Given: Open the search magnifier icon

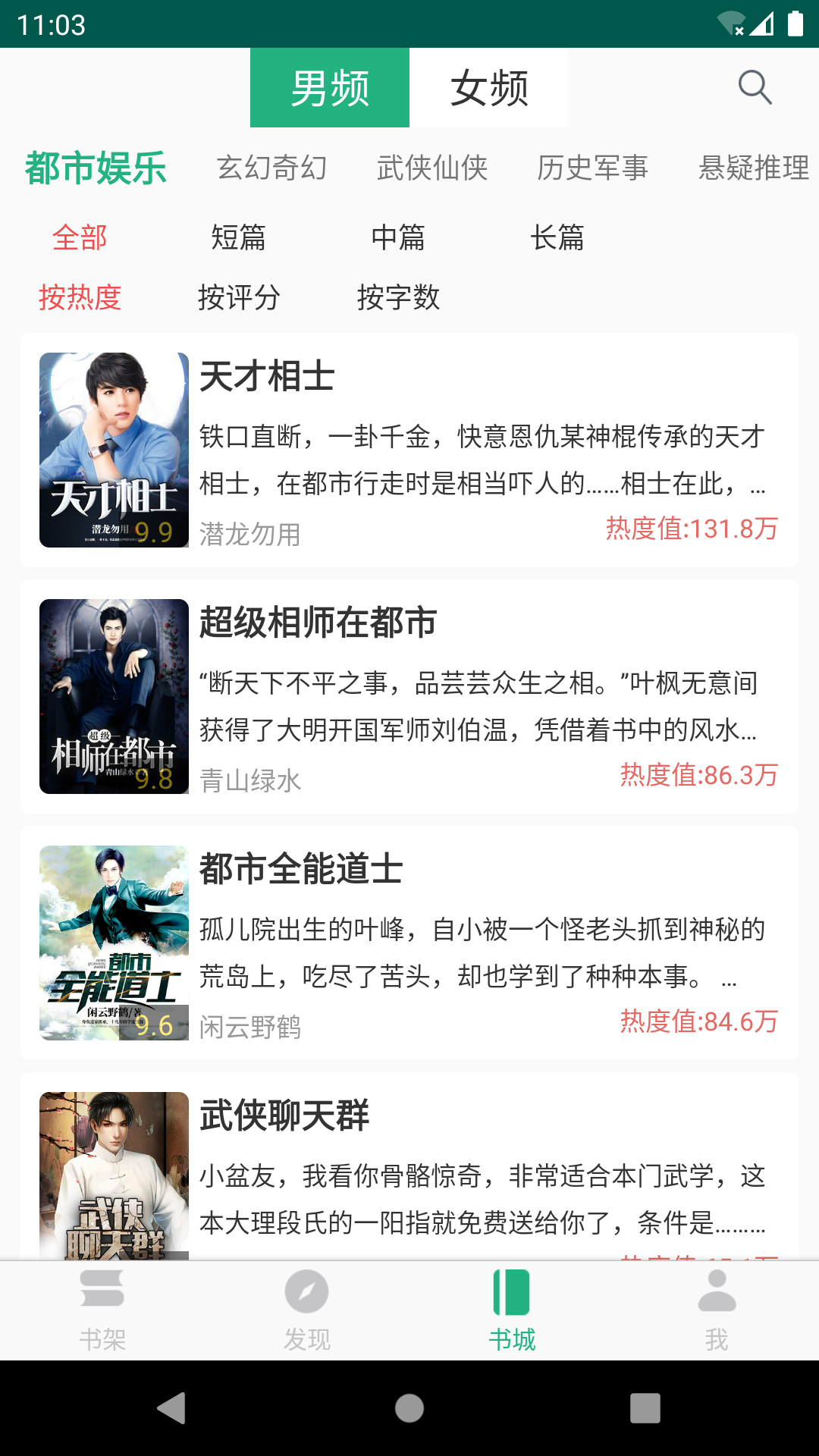Looking at the screenshot, I should pos(755,87).
